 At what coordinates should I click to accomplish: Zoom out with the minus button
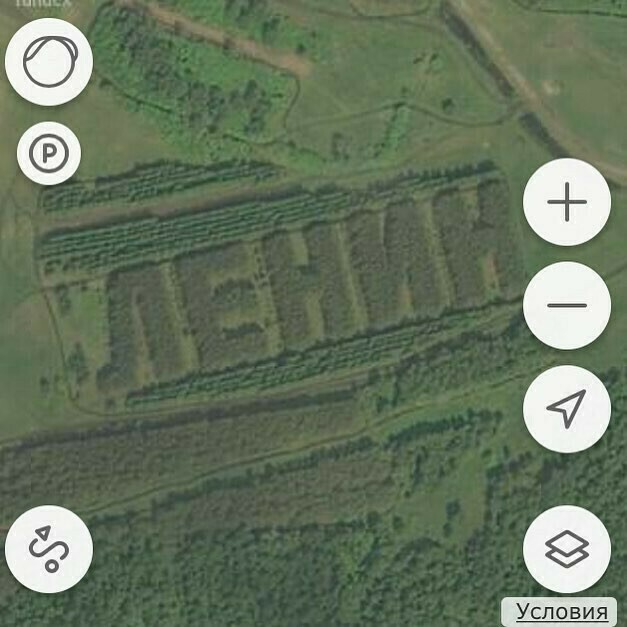[567, 305]
